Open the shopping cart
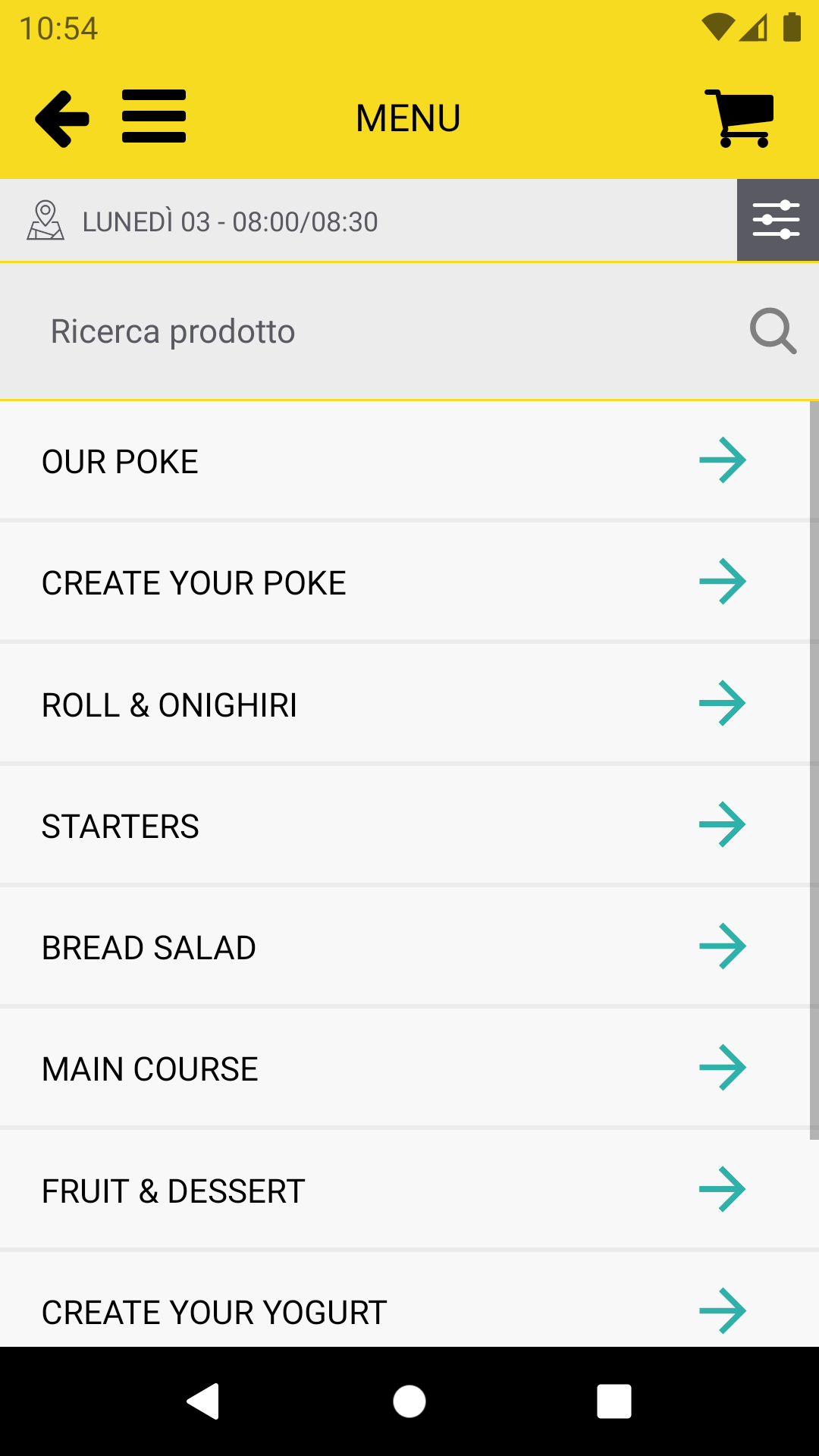 (739, 118)
